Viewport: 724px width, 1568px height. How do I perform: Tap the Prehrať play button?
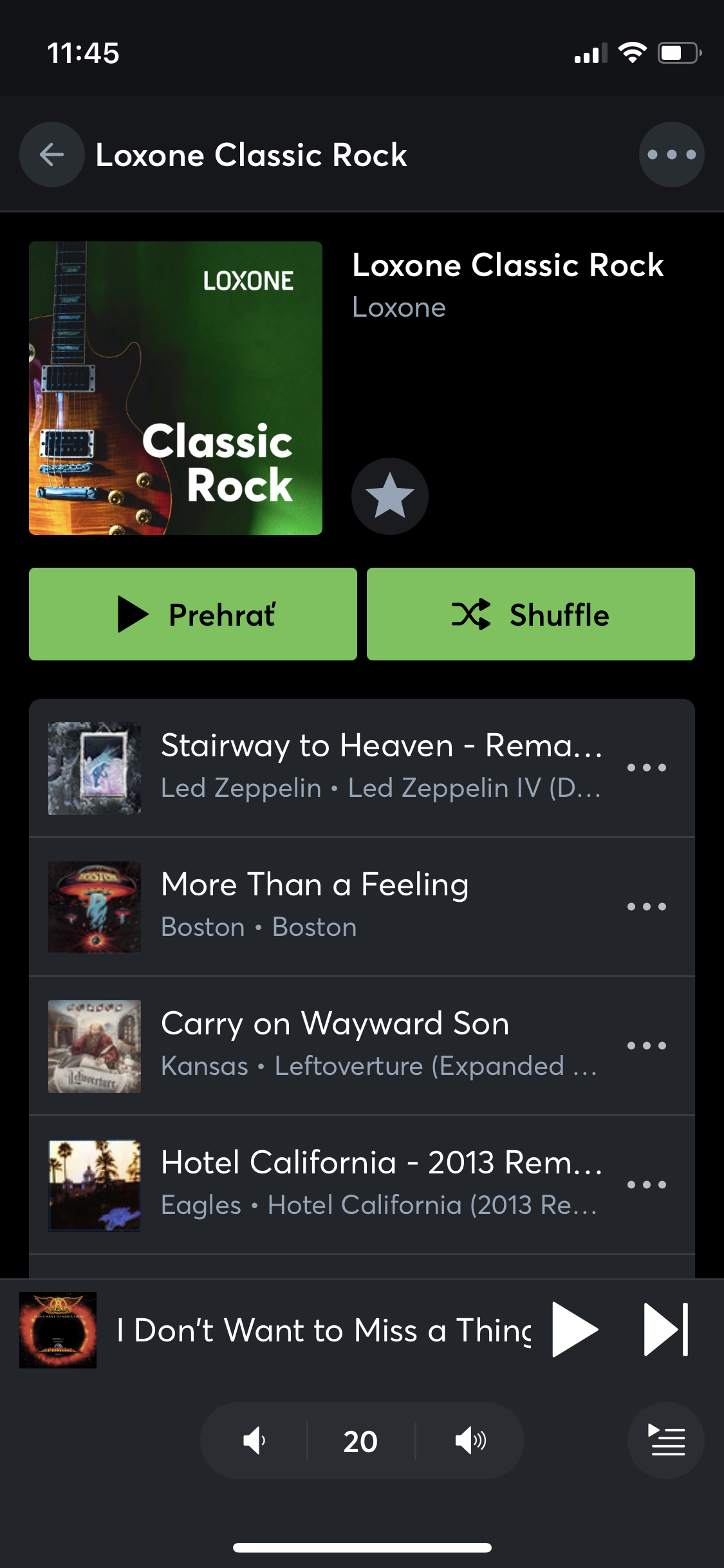[193, 614]
